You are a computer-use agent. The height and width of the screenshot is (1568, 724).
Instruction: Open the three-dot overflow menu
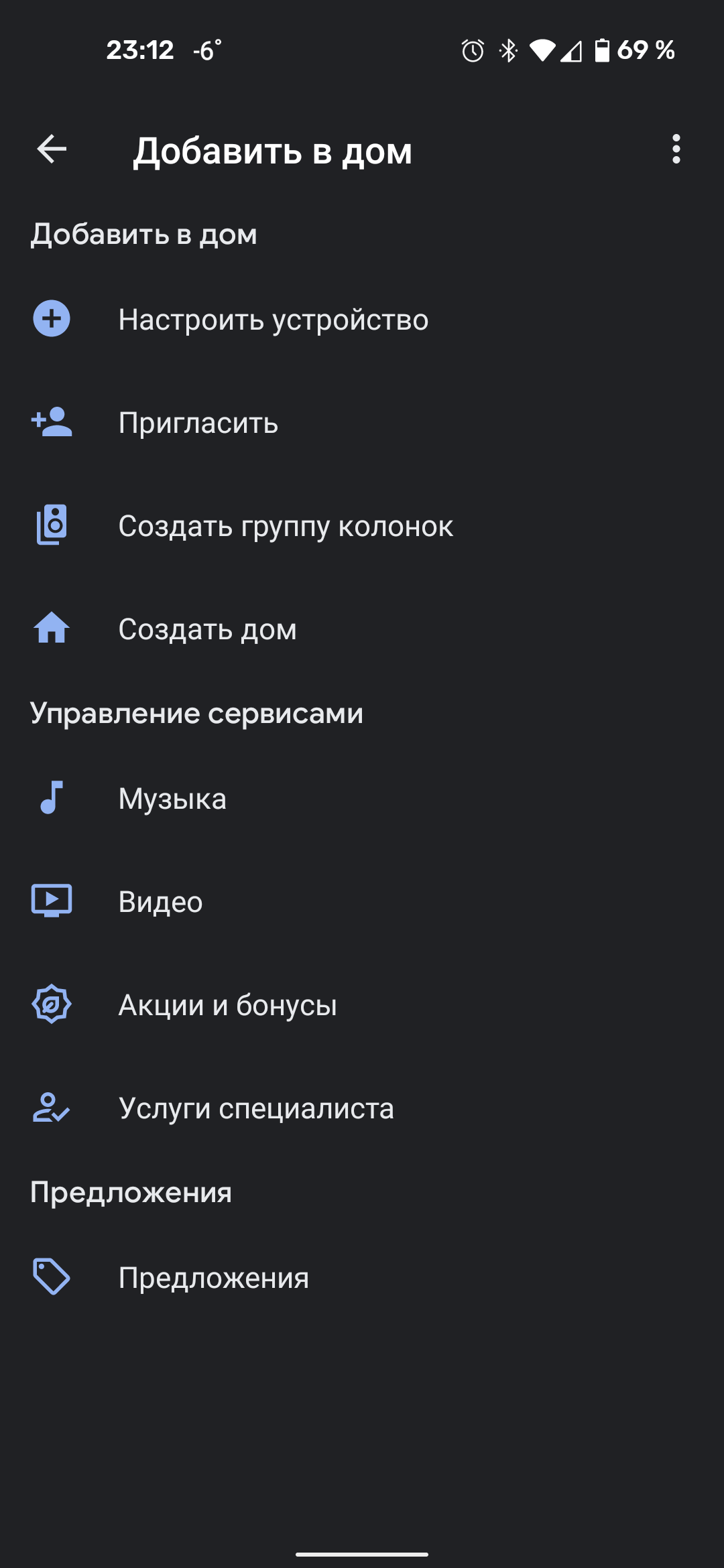tap(676, 149)
